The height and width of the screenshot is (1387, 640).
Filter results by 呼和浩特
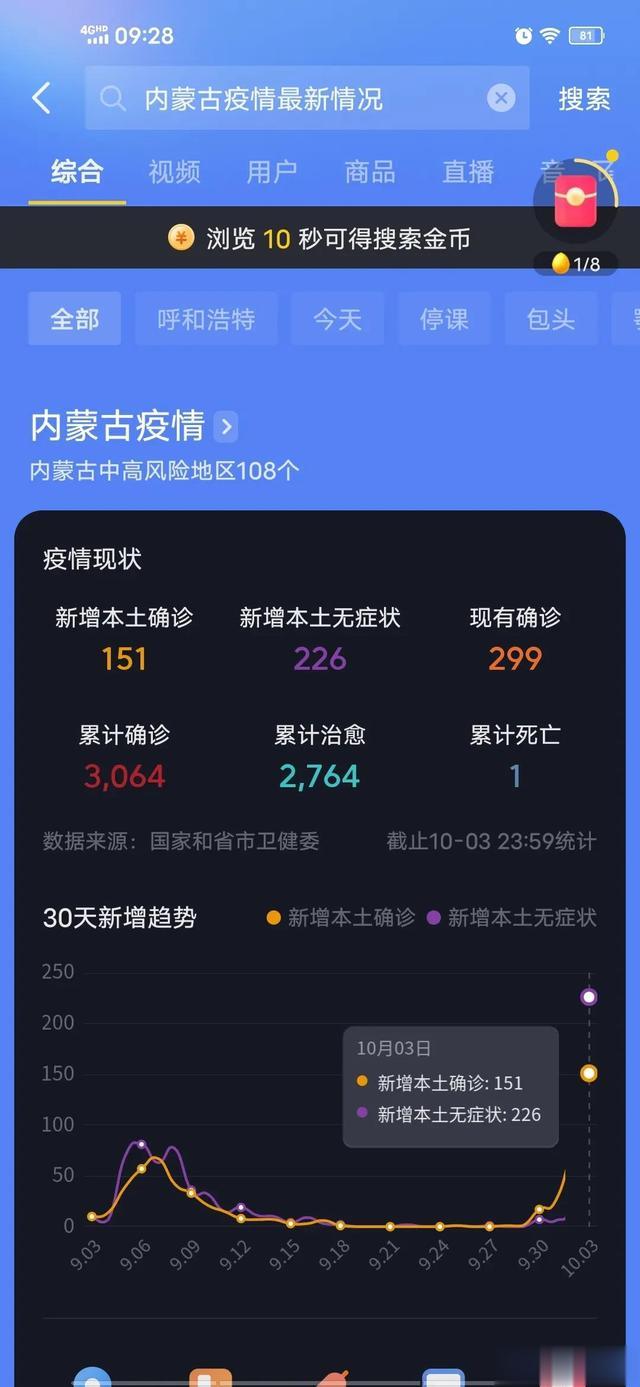pos(206,319)
